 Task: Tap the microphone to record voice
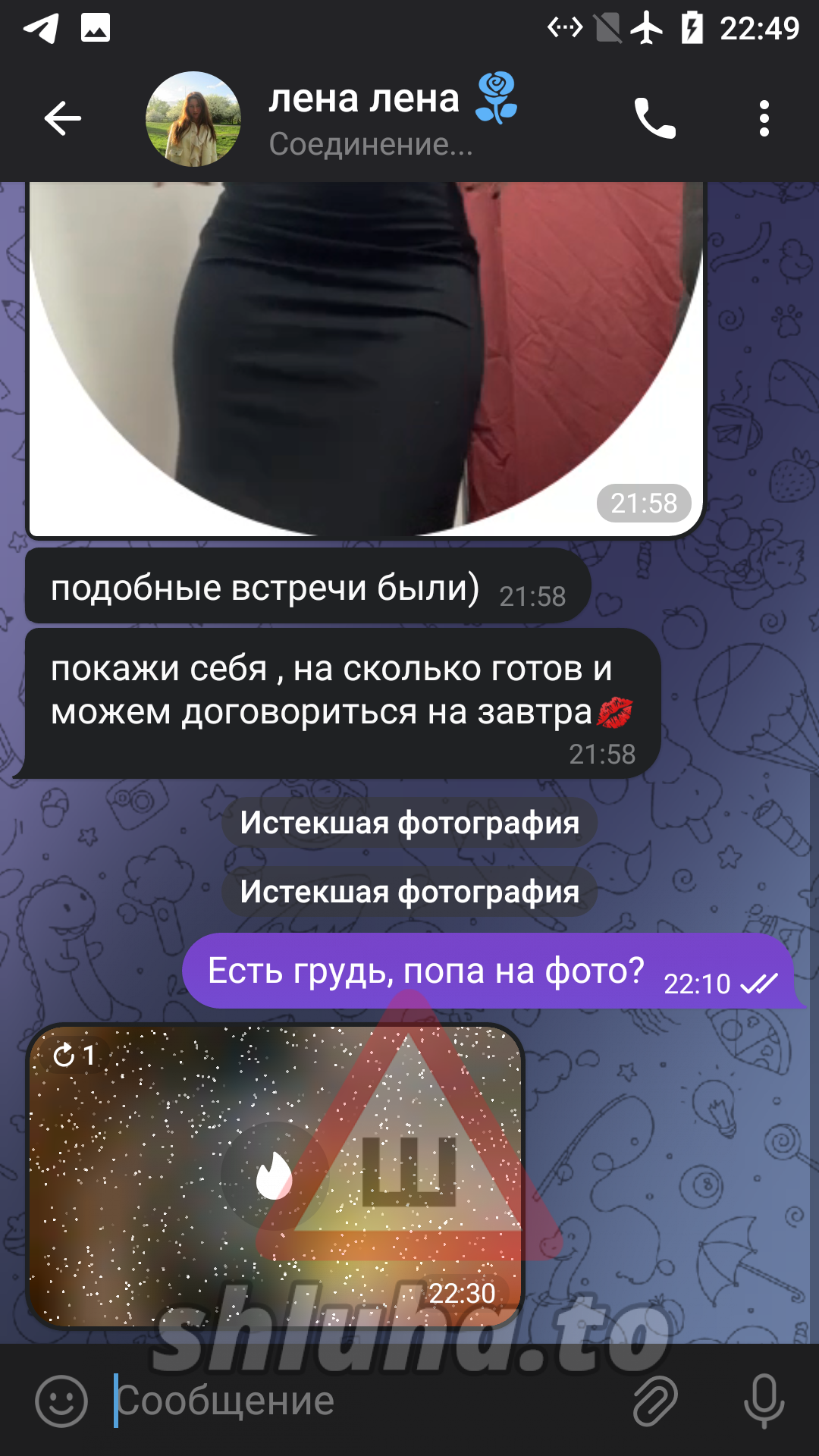(x=764, y=1401)
